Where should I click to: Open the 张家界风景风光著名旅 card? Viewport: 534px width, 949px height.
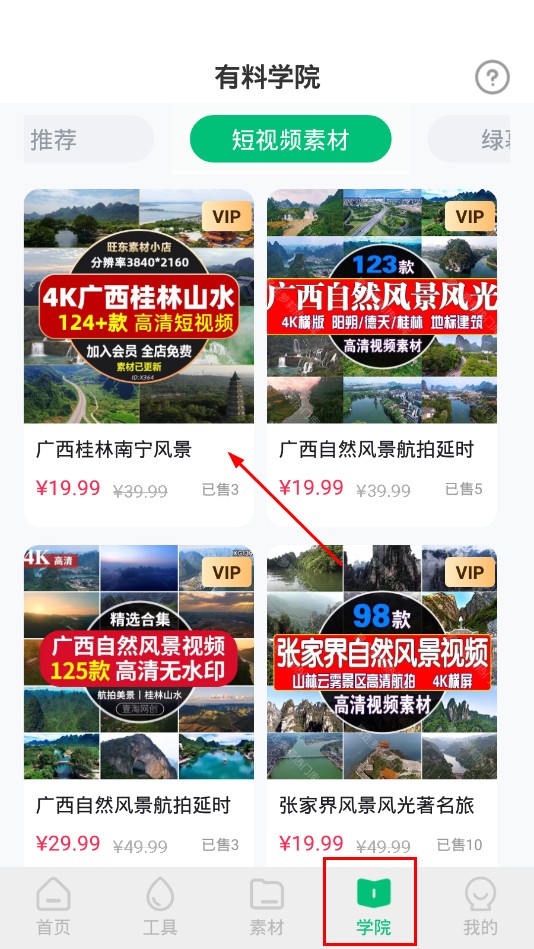382,706
